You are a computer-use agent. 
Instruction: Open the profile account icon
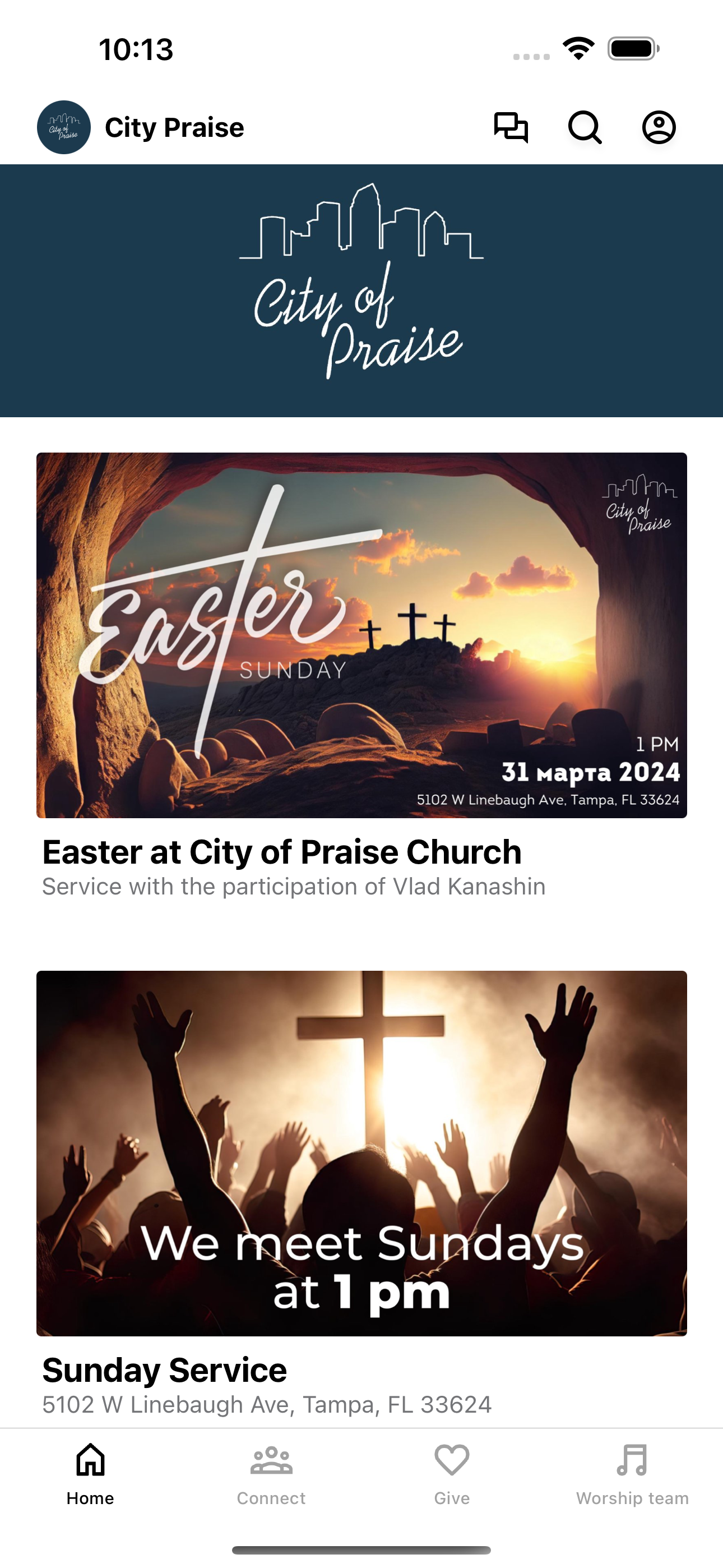tap(660, 127)
